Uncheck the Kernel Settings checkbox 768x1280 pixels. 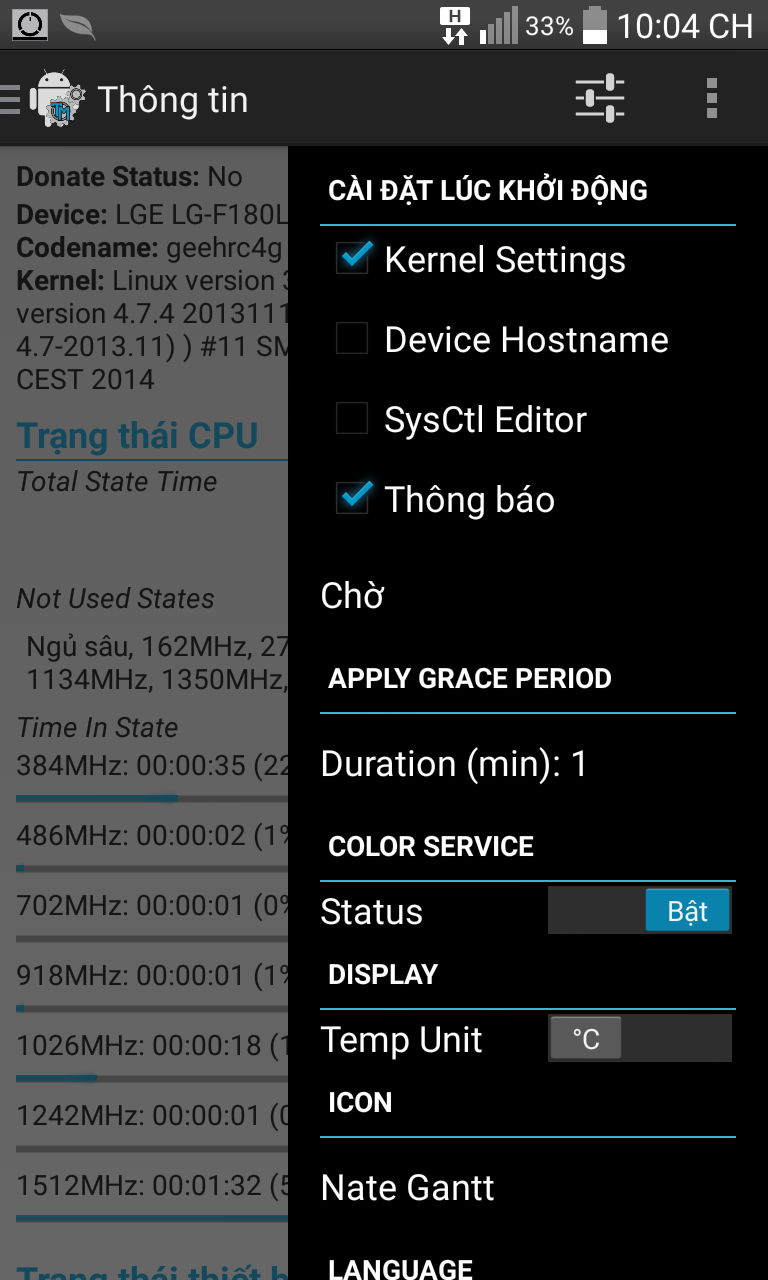coord(352,259)
